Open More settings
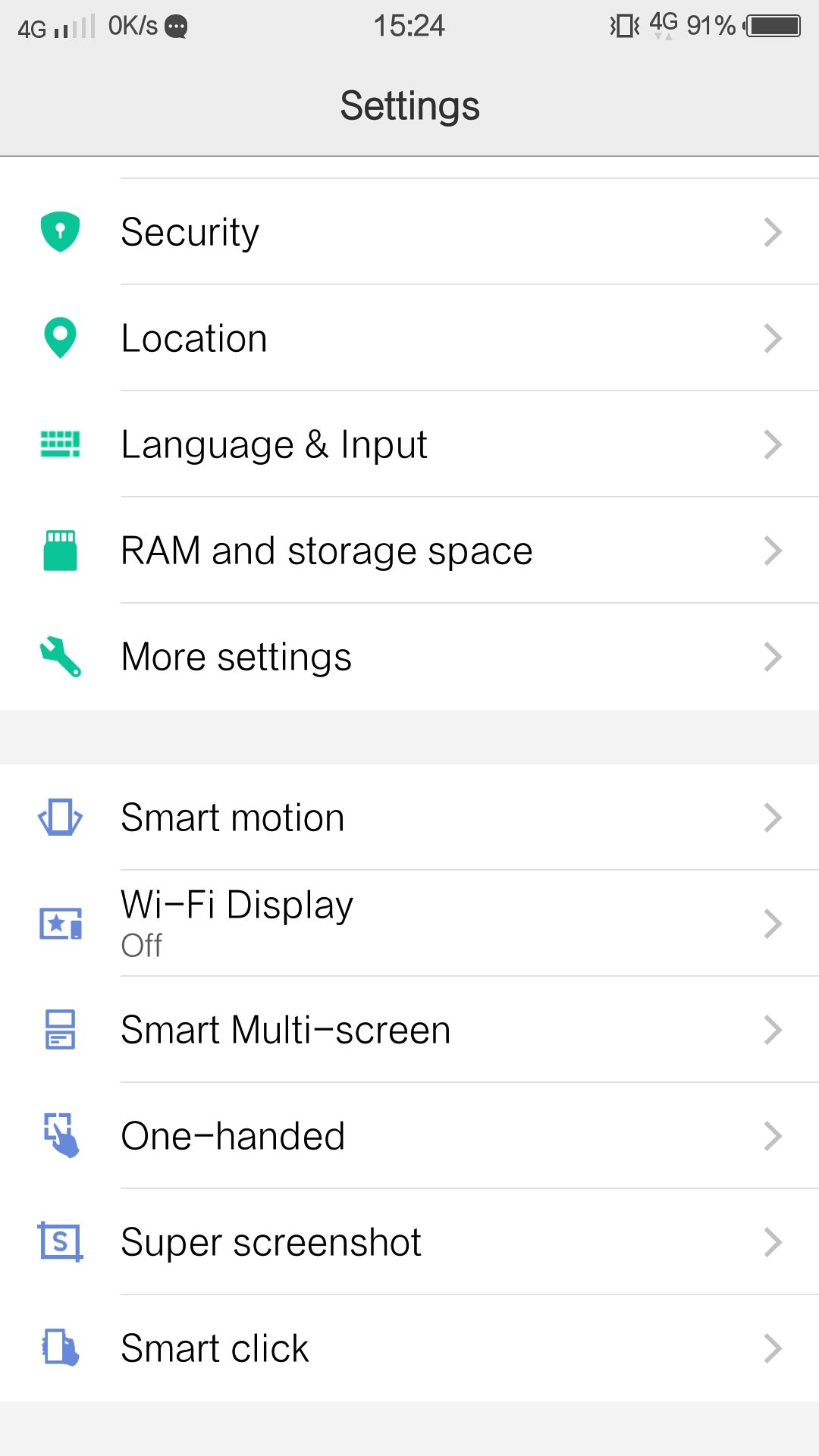The image size is (819, 1456). coord(409,657)
